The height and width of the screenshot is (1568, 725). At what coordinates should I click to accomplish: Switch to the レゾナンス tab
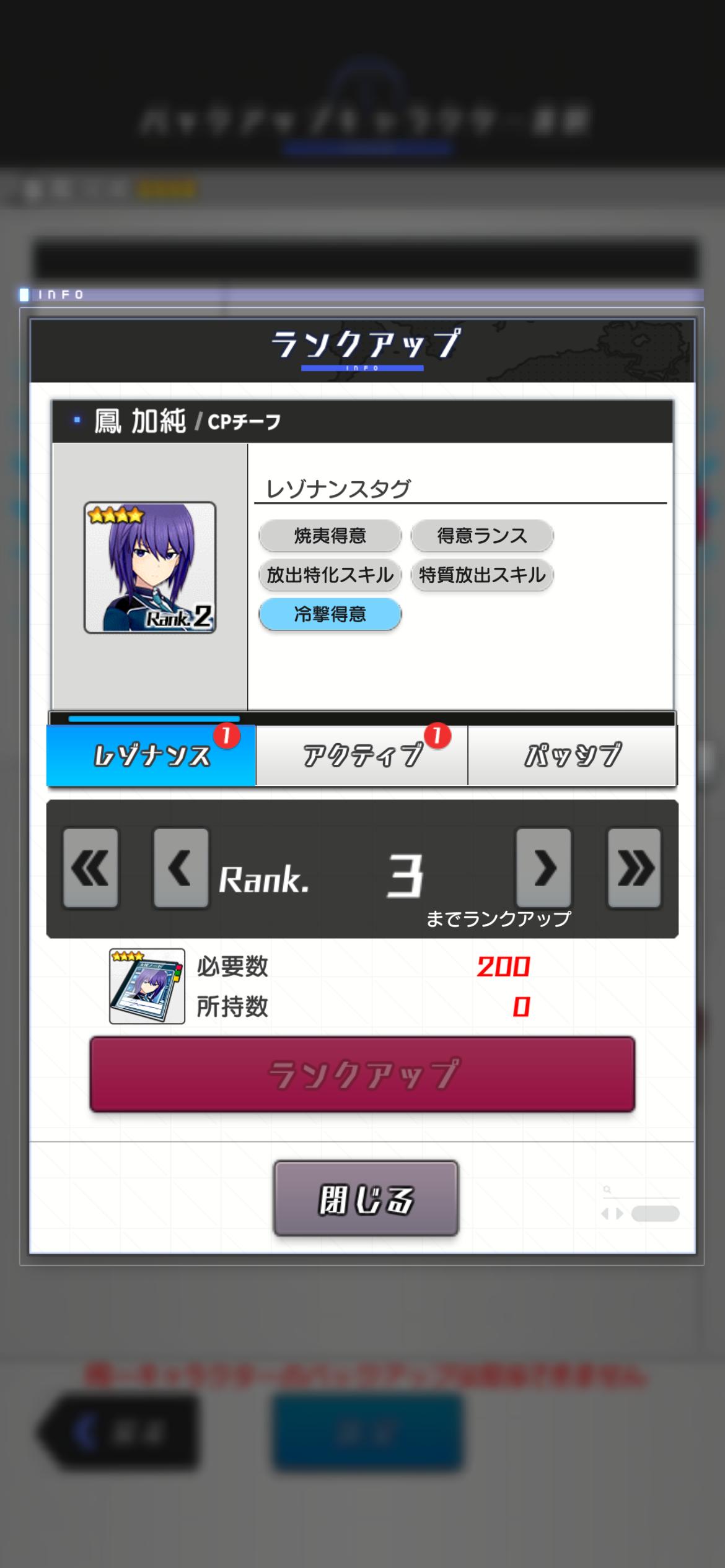coord(151,756)
